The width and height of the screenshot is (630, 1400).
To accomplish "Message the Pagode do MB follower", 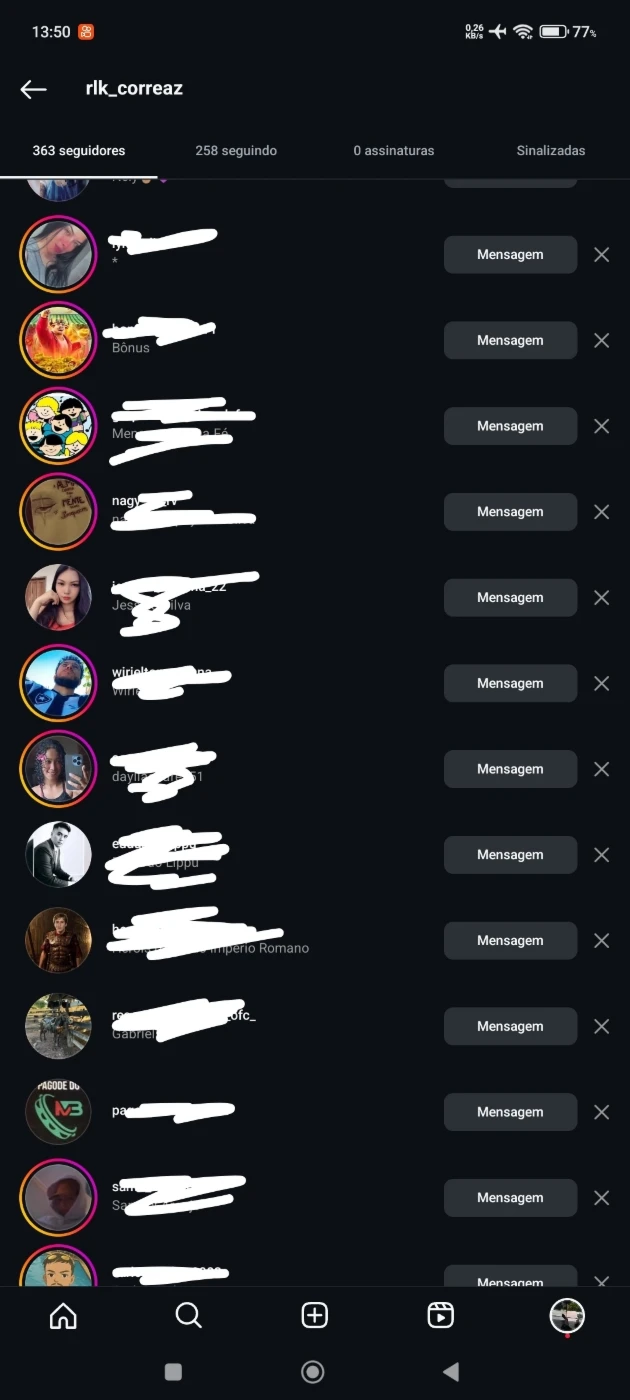I will pos(510,1112).
